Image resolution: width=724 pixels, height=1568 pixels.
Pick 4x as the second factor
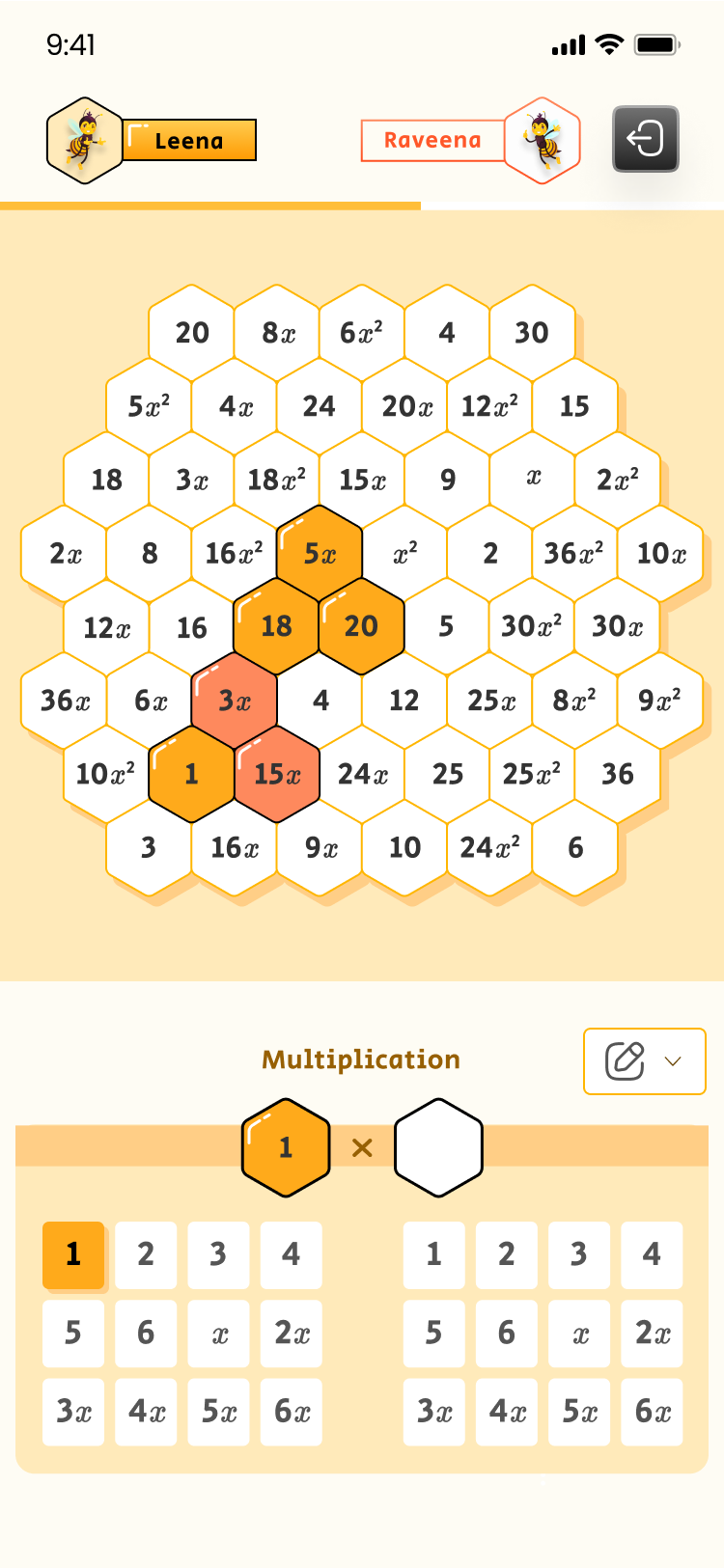(x=507, y=1412)
